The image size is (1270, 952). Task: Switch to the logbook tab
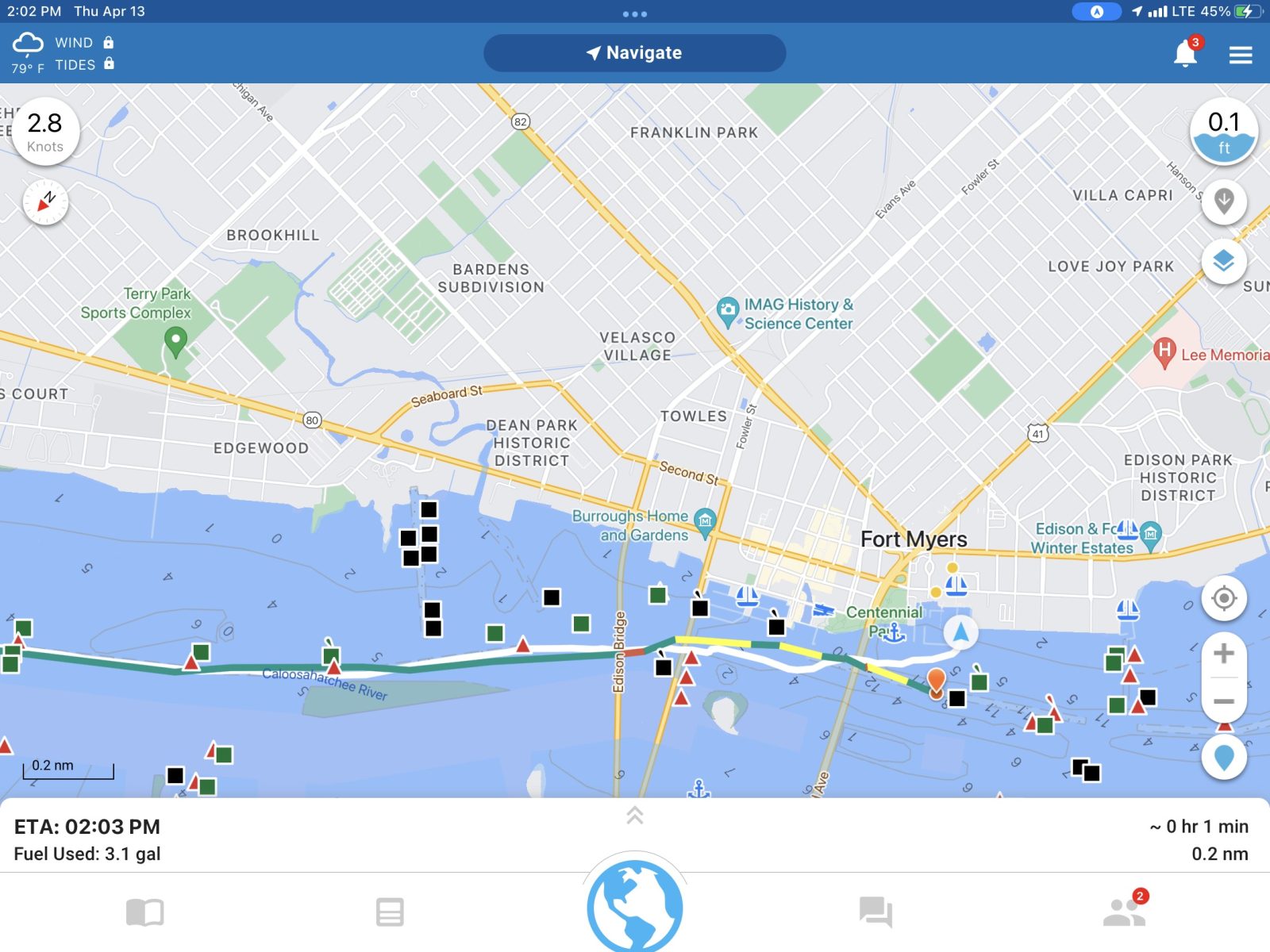[x=144, y=912]
